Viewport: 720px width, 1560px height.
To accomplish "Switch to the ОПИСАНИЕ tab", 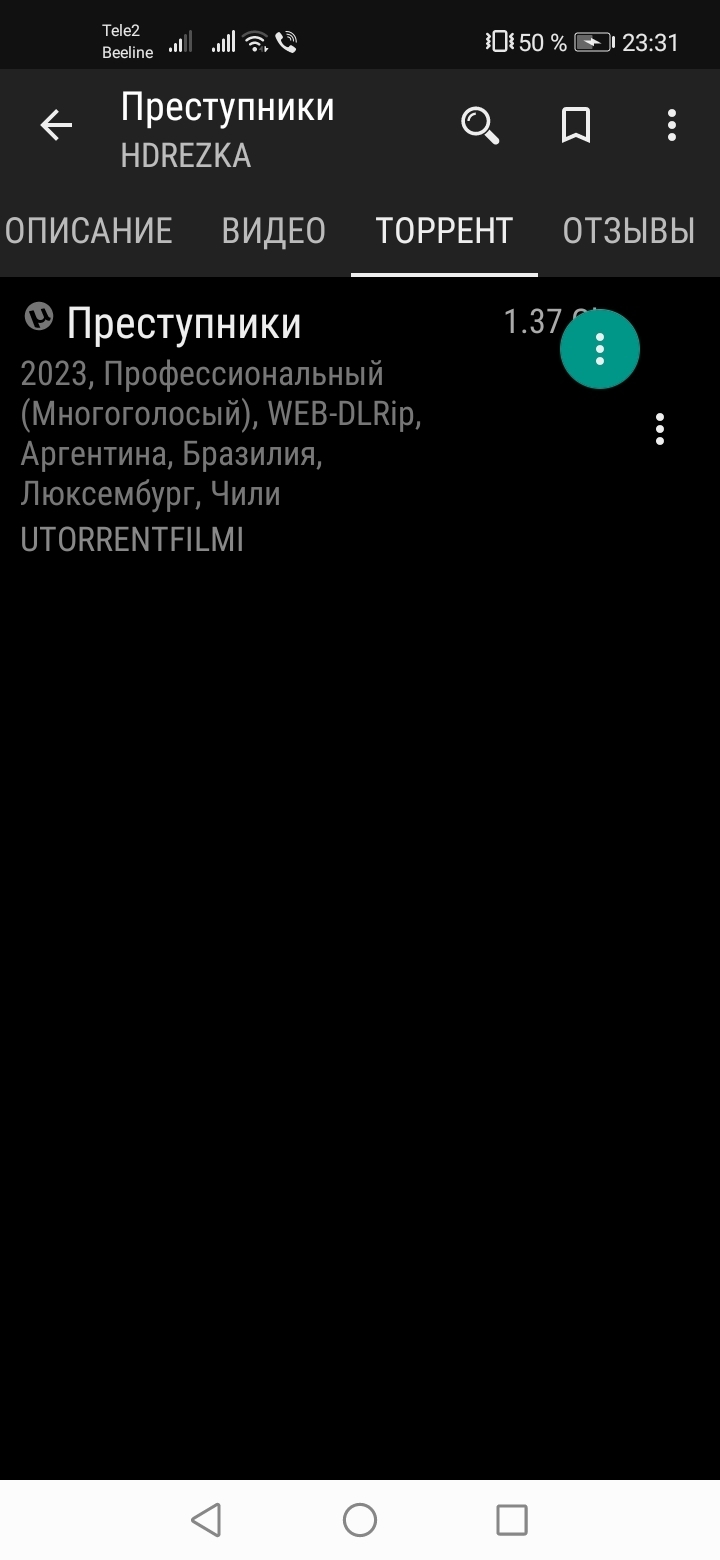I will [89, 231].
